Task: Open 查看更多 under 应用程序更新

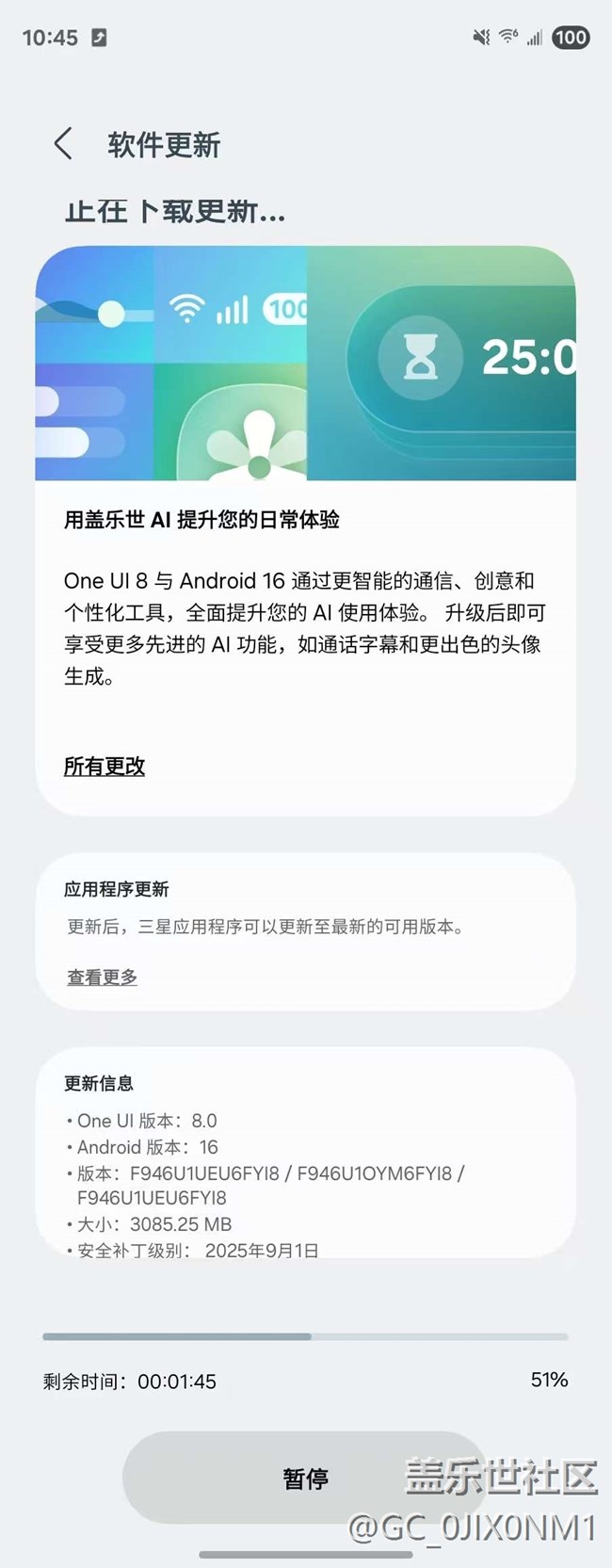Action: coord(102,978)
